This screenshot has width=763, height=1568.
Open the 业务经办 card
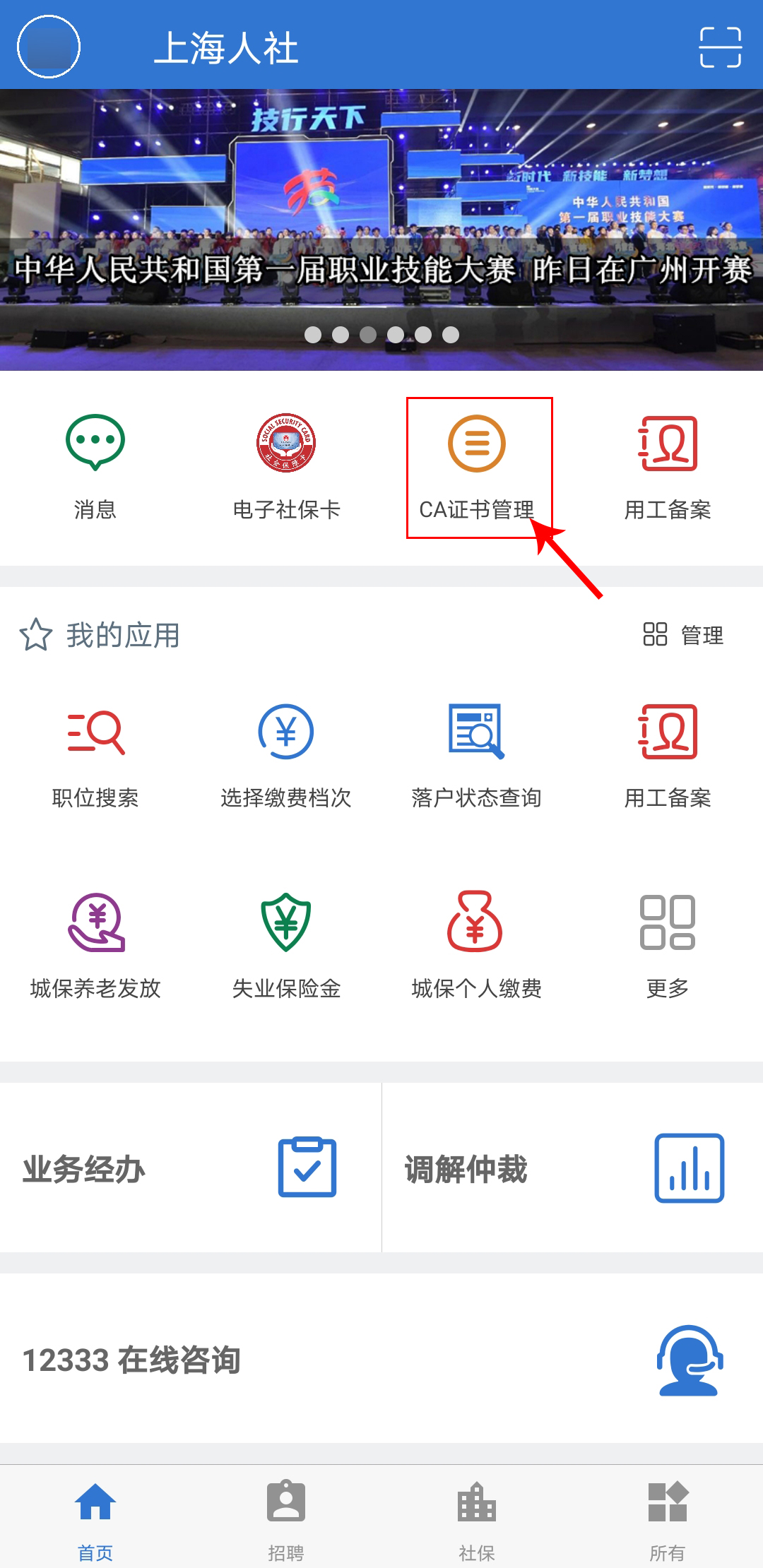coord(190,1169)
